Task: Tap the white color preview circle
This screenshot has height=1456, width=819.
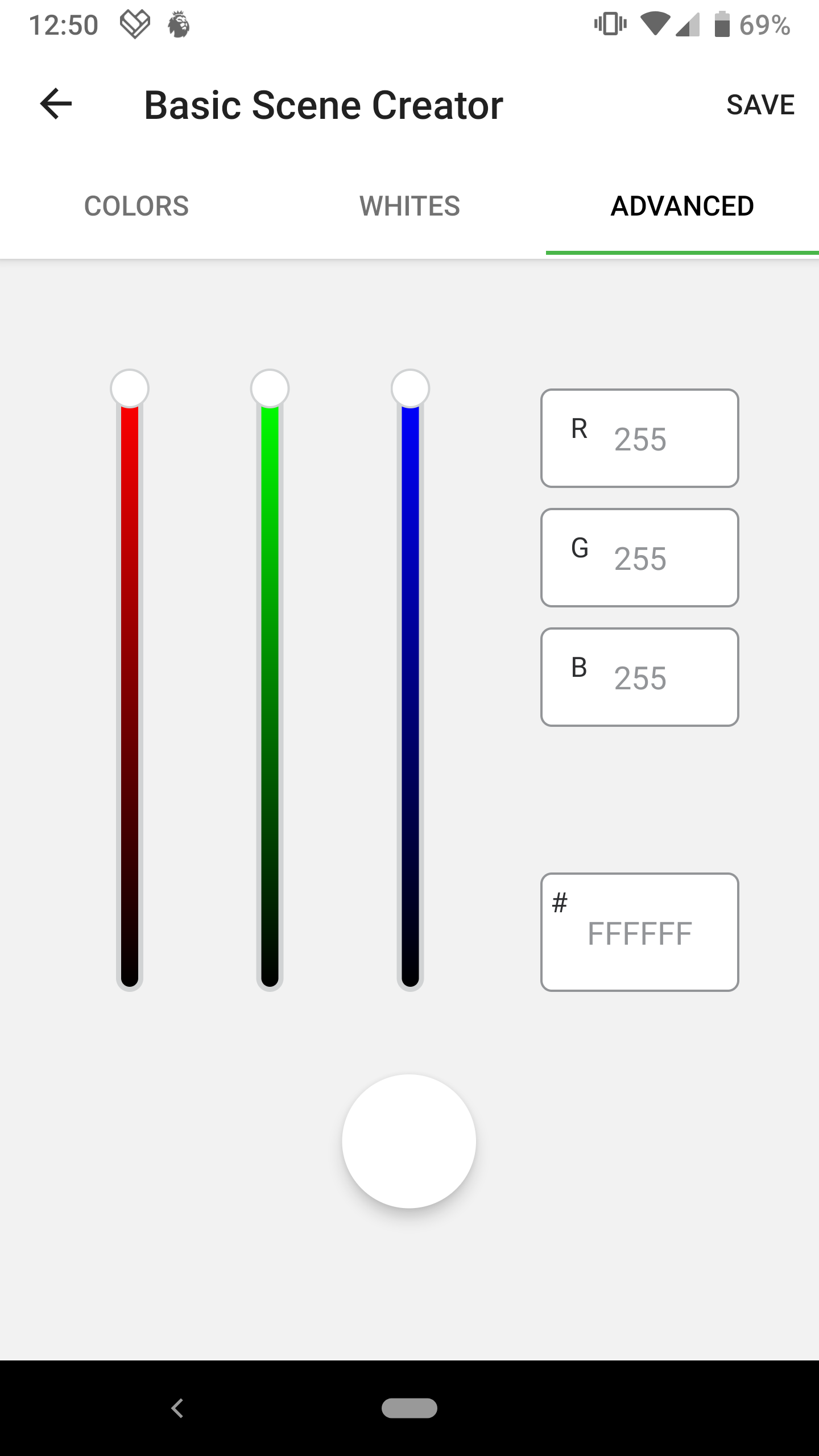Action: (409, 1141)
